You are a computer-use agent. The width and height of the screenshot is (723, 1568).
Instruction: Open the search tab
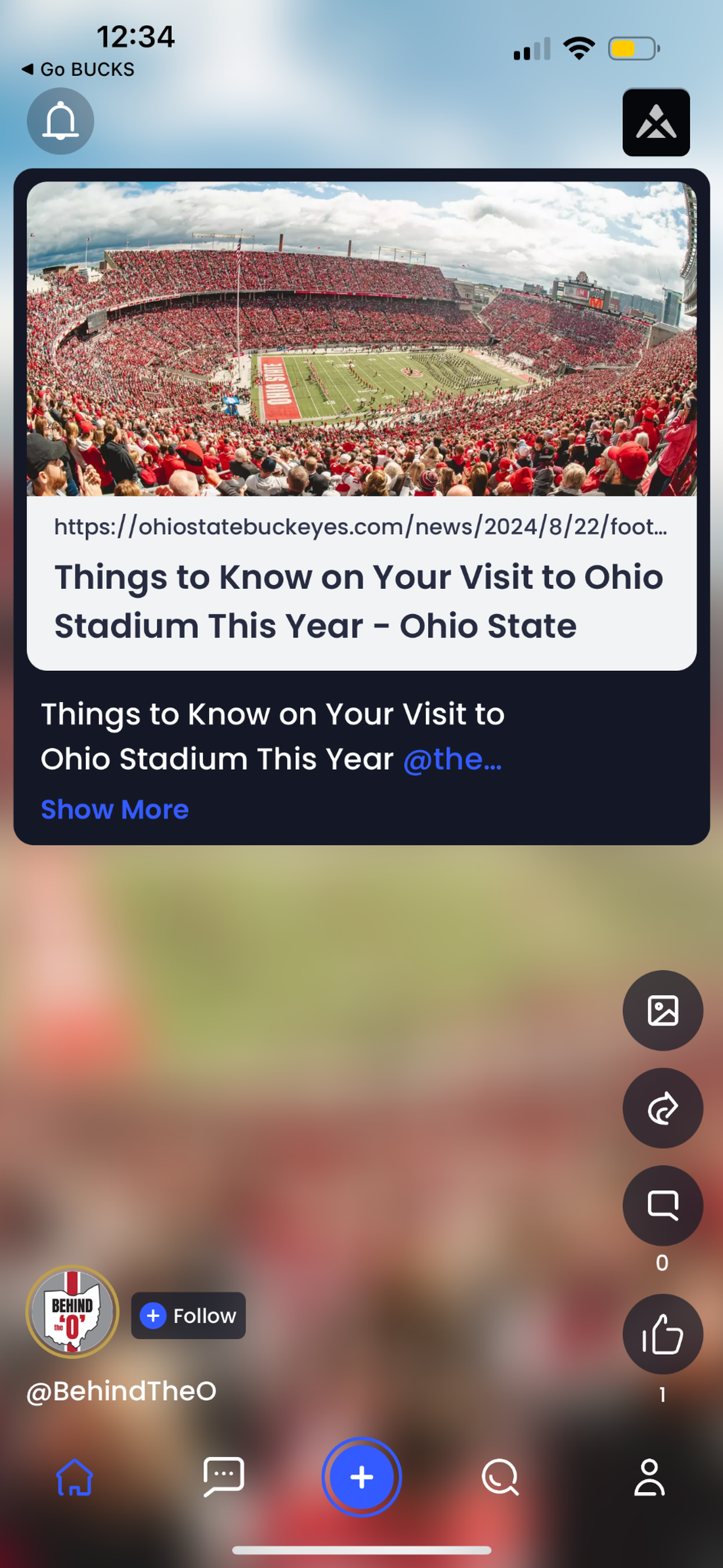pos(500,1477)
